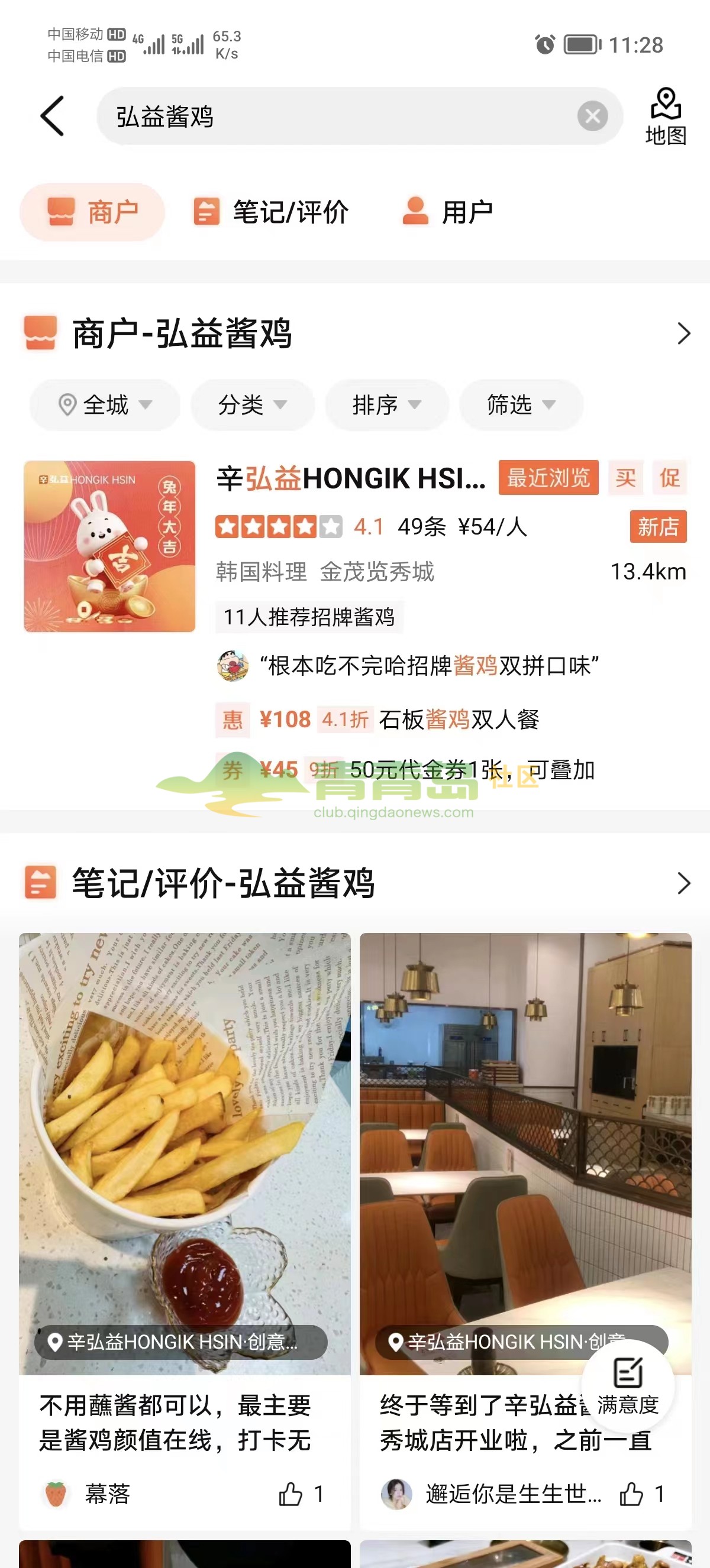Image resolution: width=710 pixels, height=1568 pixels.
Task: Go back using the back arrow
Action: (x=53, y=116)
